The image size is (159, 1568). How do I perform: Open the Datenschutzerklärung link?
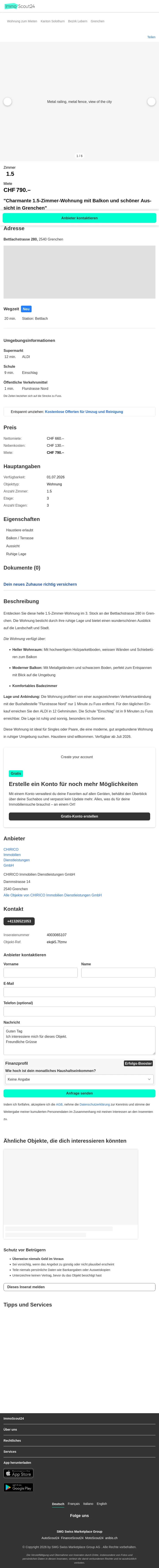pos(95,1104)
